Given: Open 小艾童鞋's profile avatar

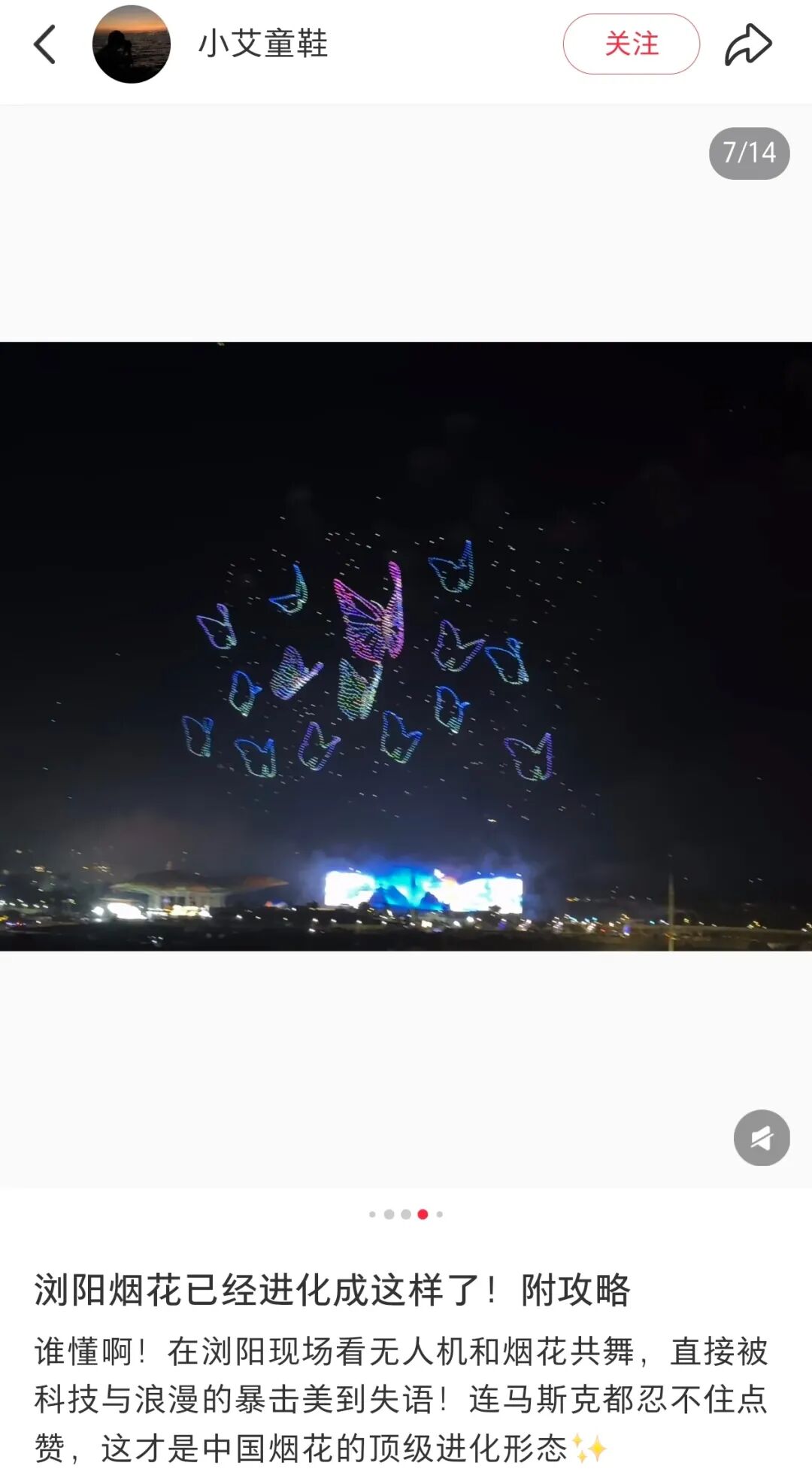Looking at the screenshot, I should 132,44.
